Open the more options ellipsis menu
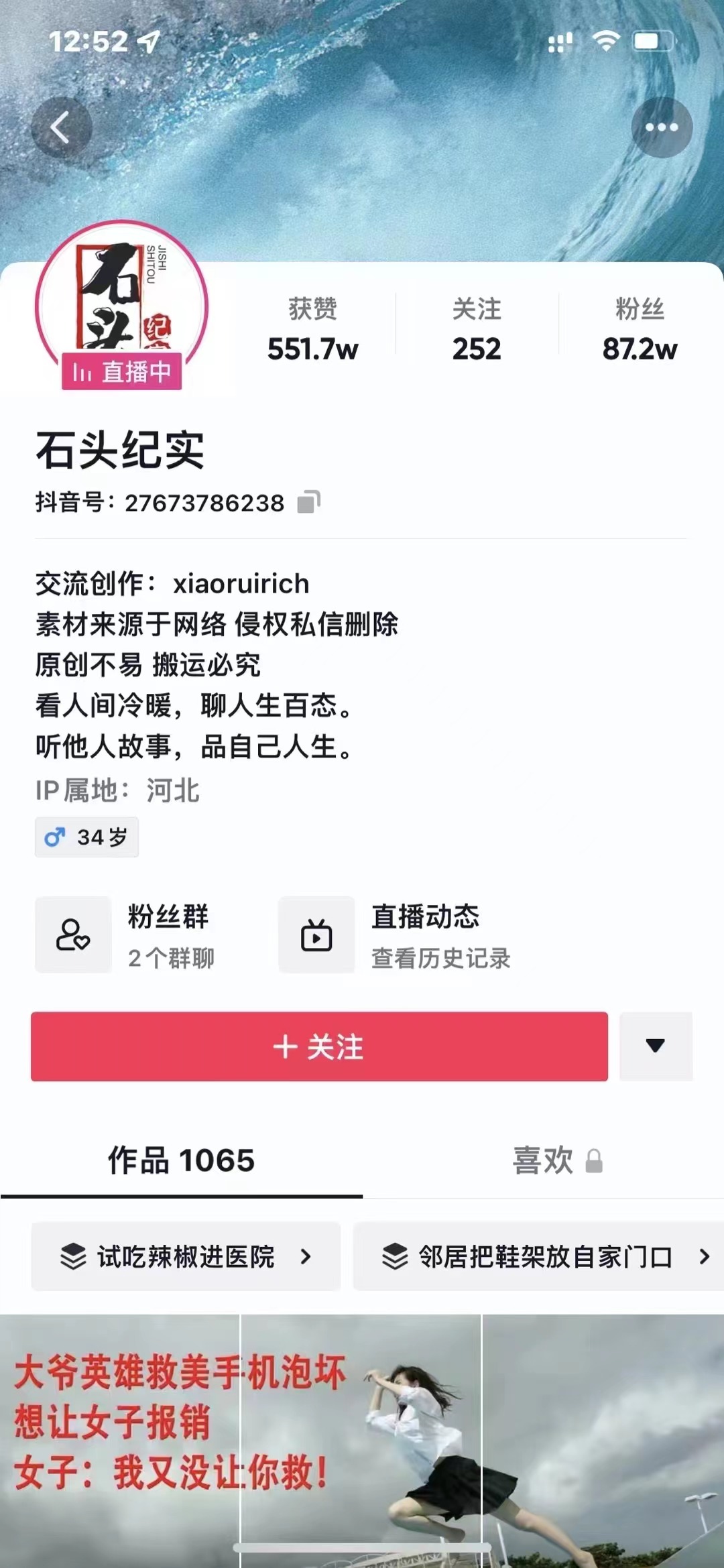Screen dimensions: 724x1568 click(x=662, y=127)
